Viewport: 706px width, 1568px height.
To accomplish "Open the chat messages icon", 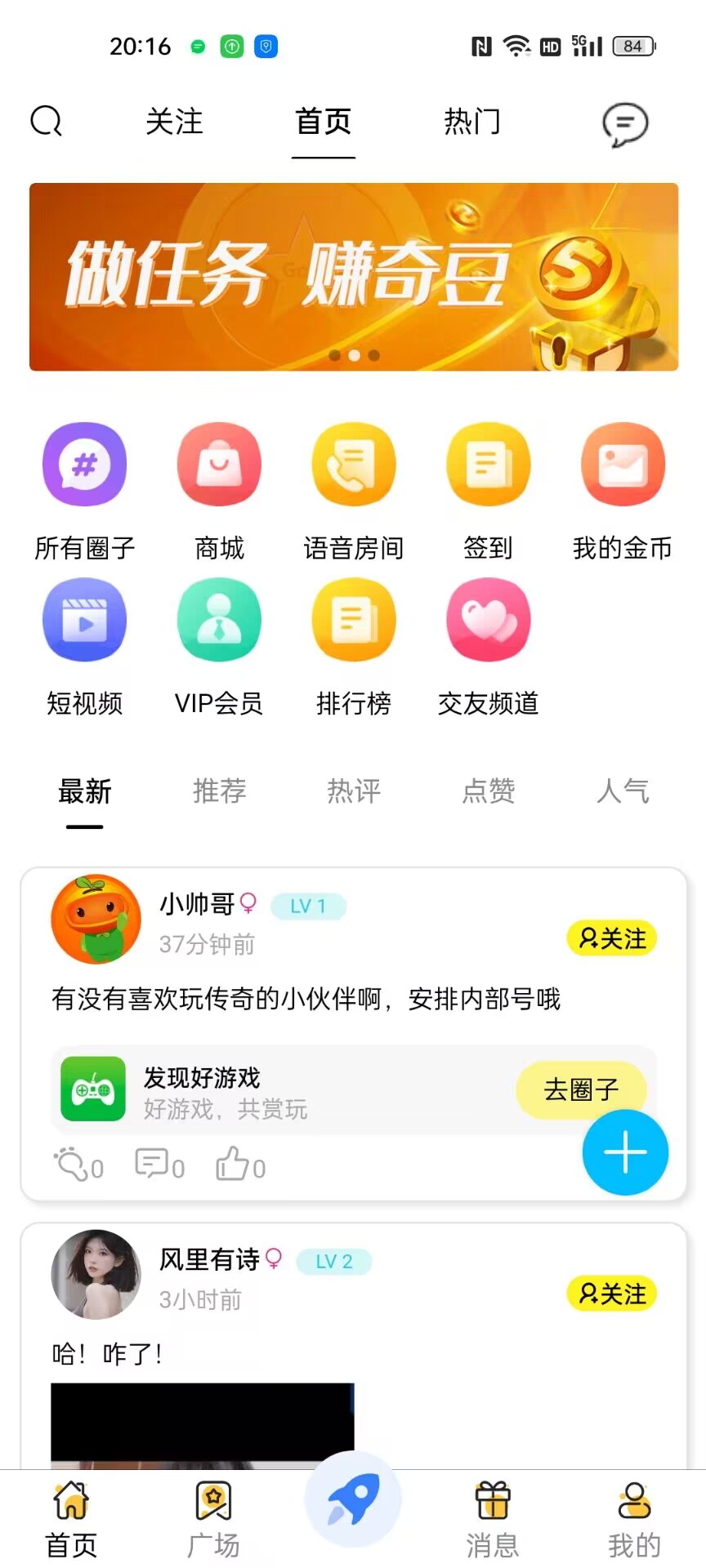I will click(625, 124).
